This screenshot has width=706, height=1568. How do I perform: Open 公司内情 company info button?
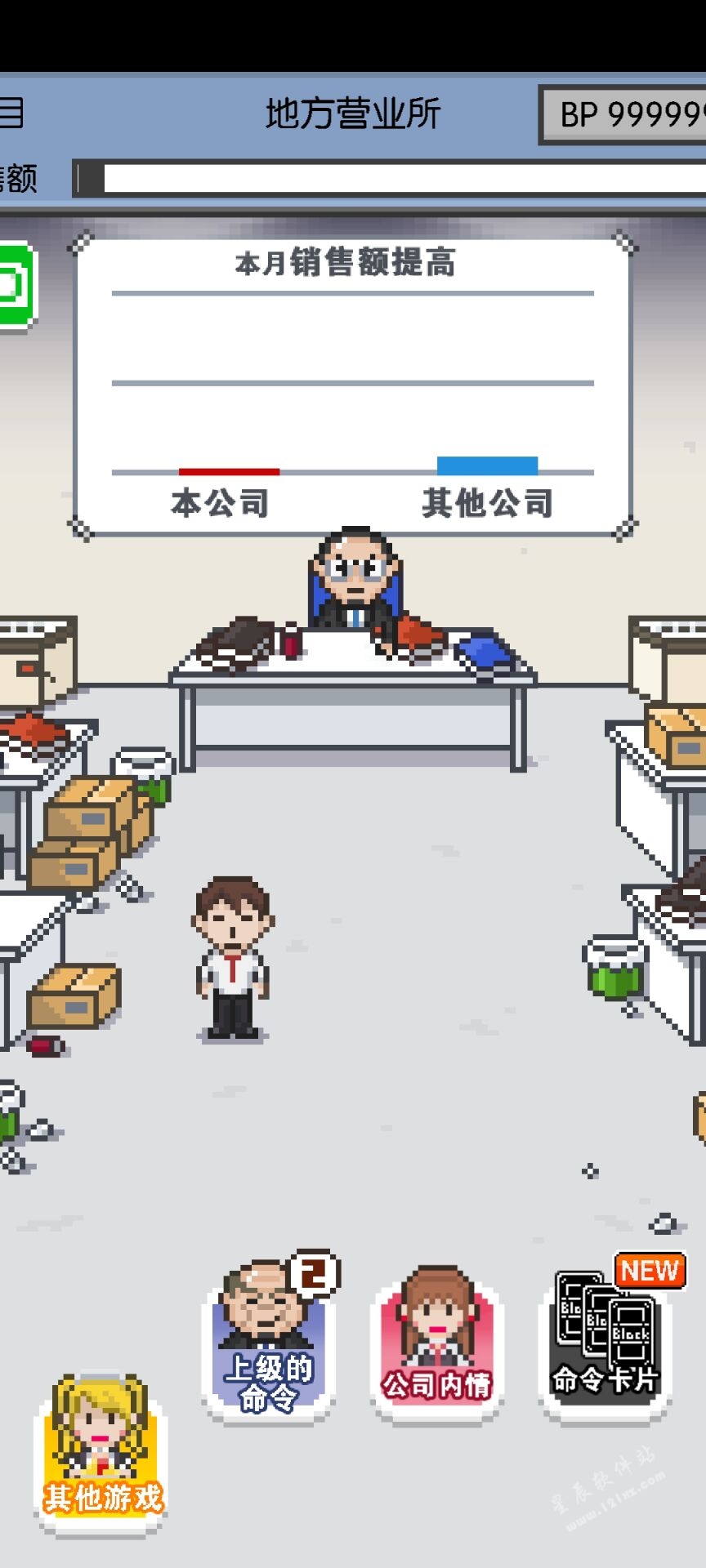point(437,1343)
